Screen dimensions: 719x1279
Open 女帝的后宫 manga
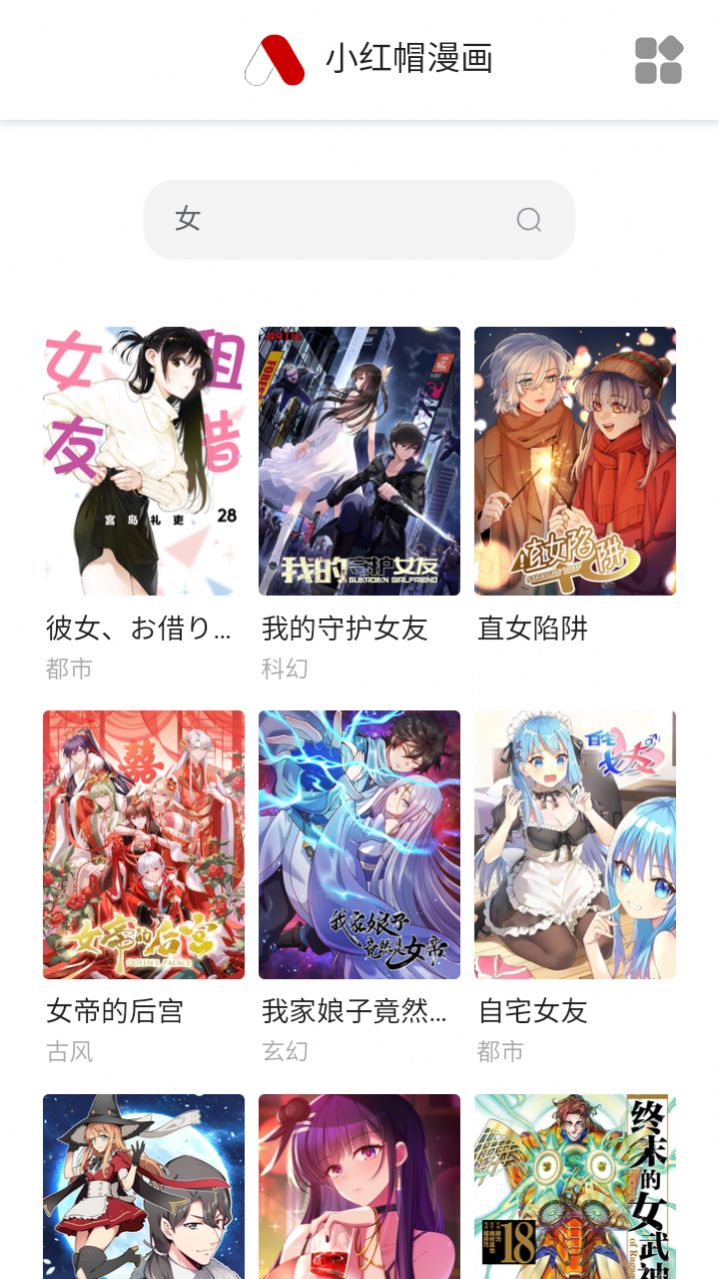coord(143,844)
